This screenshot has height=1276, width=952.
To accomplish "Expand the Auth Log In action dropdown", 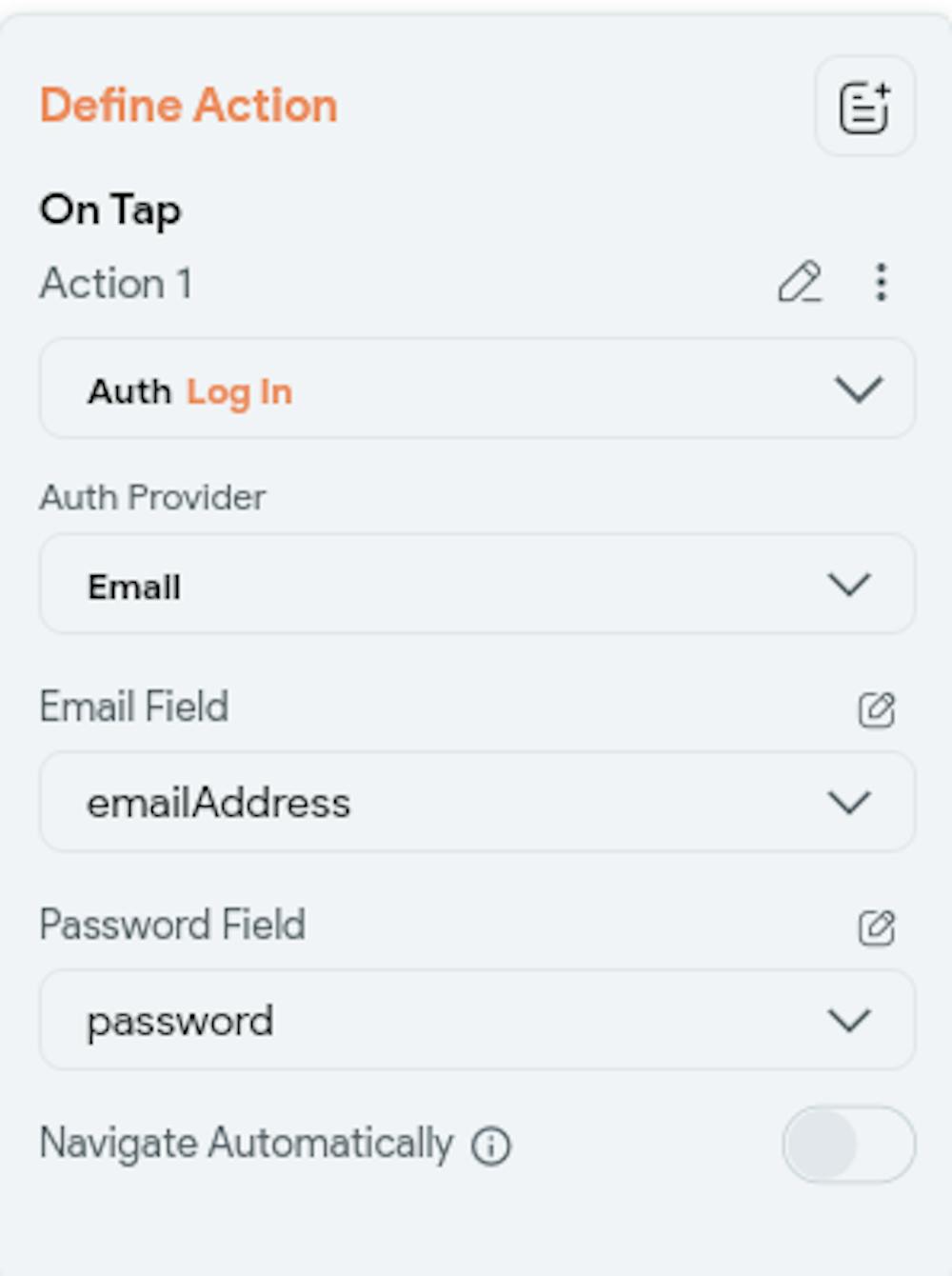I will coord(476,389).
